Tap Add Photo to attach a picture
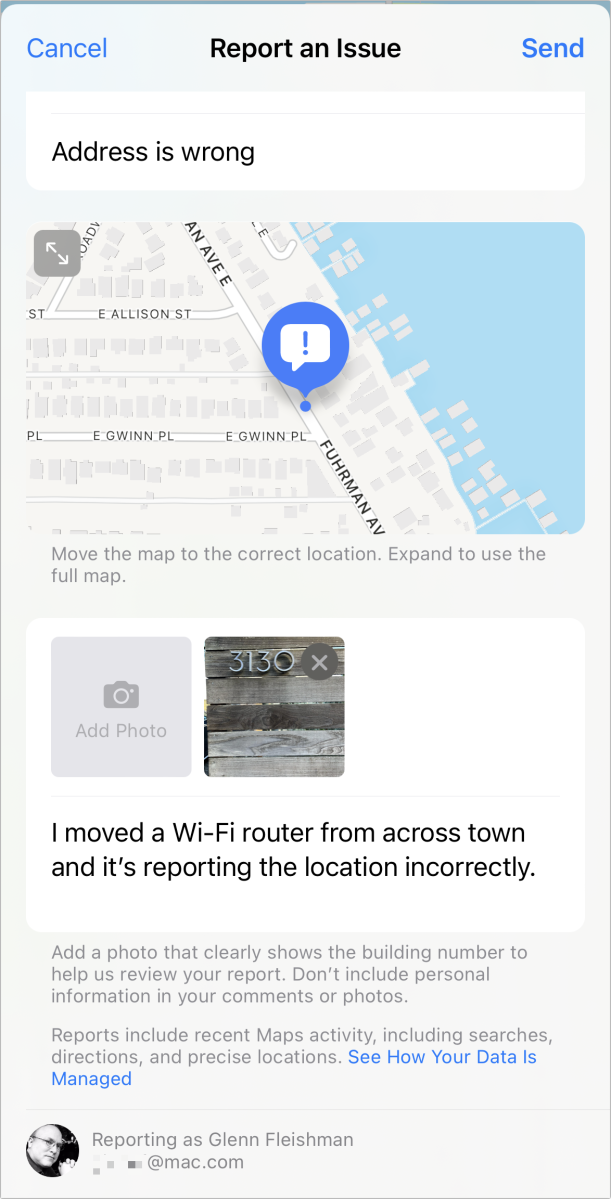The height and width of the screenshot is (1199, 611). (121, 707)
